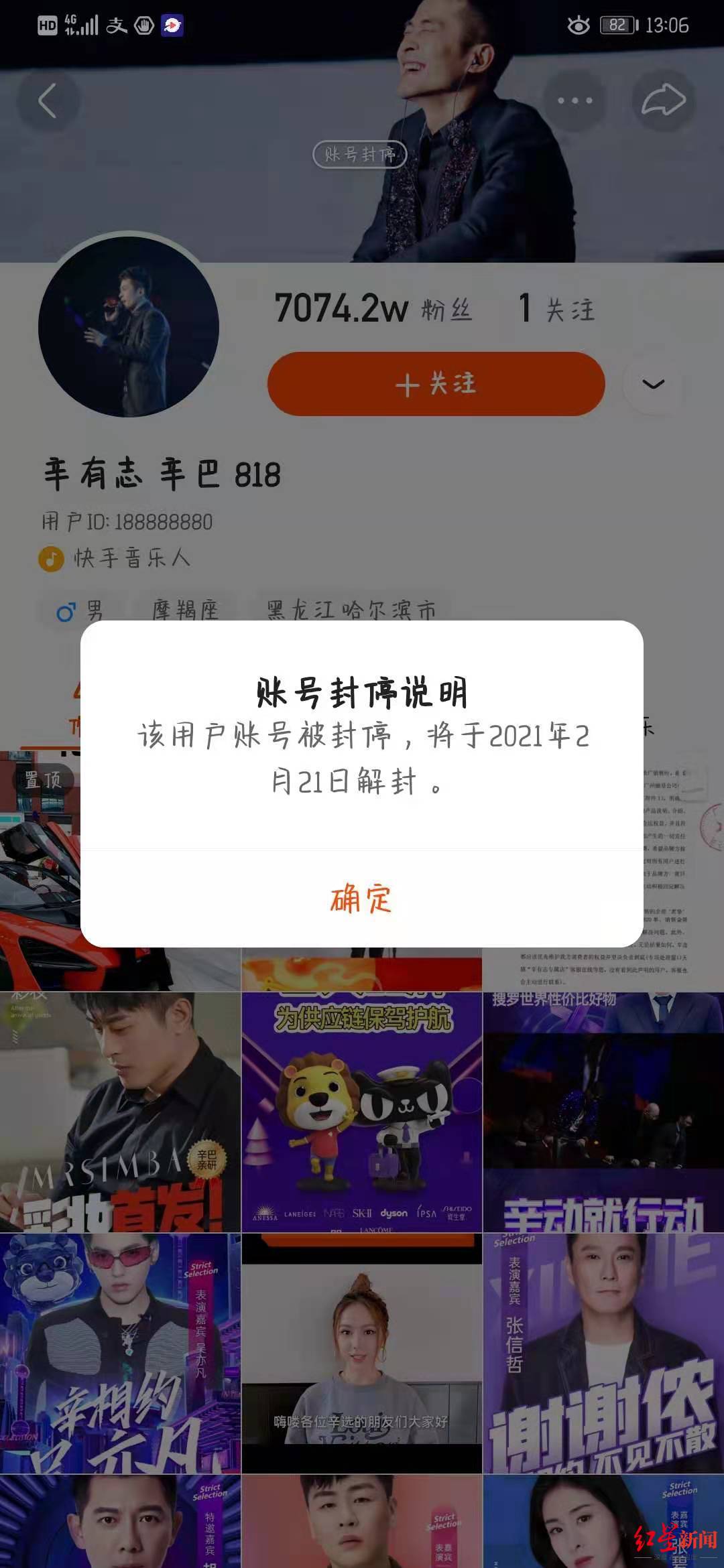Open the three-dot overflow menu

click(x=575, y=101)
